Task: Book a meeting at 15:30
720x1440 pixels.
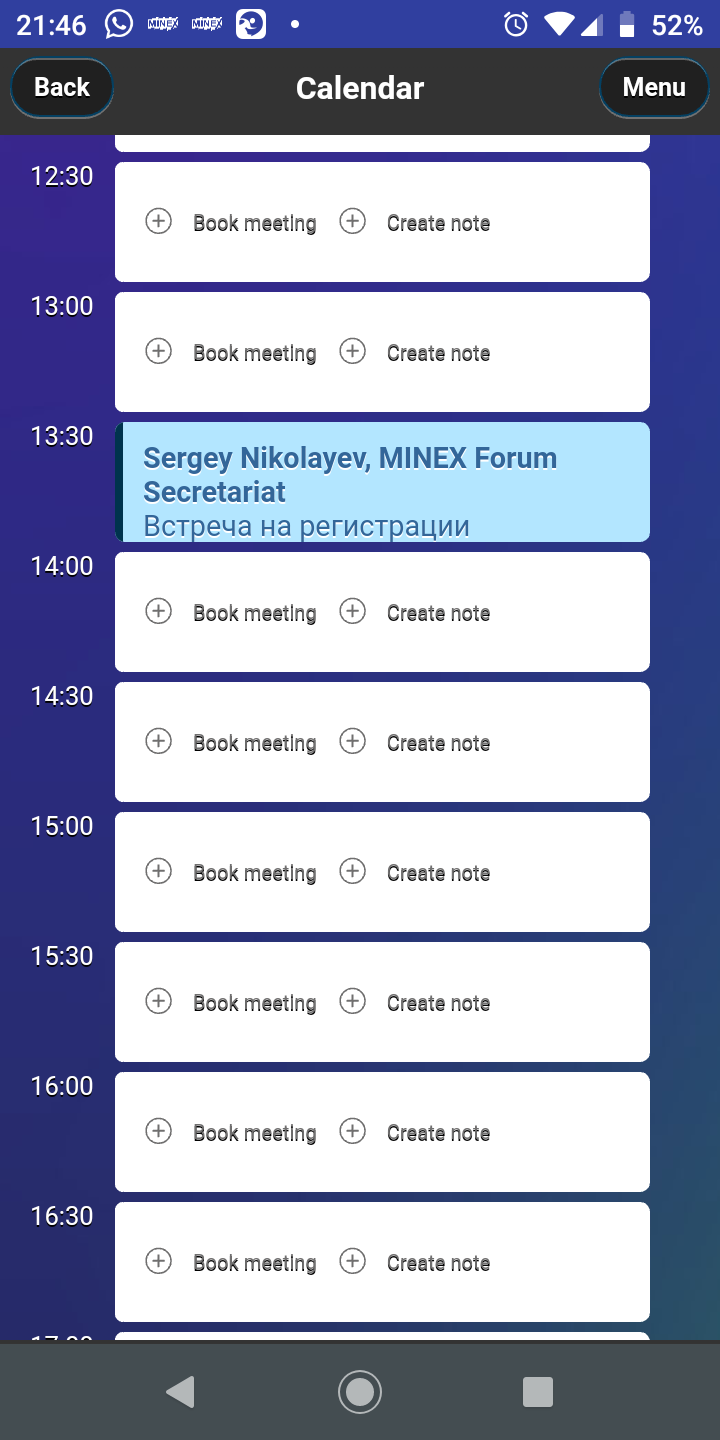Action: point(231,1003)
